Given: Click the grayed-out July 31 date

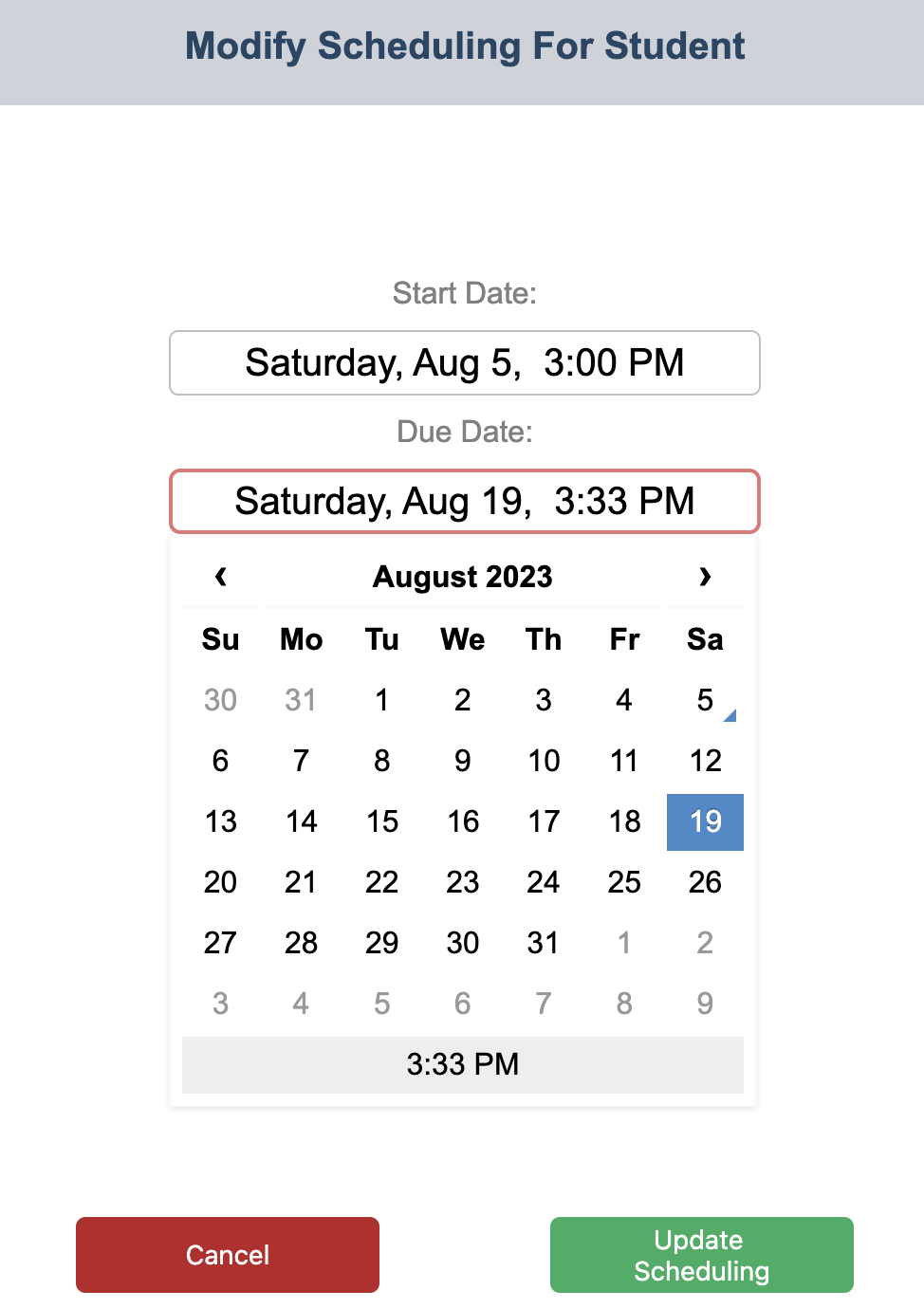Looking at the screenshot, I should point(301,700).
